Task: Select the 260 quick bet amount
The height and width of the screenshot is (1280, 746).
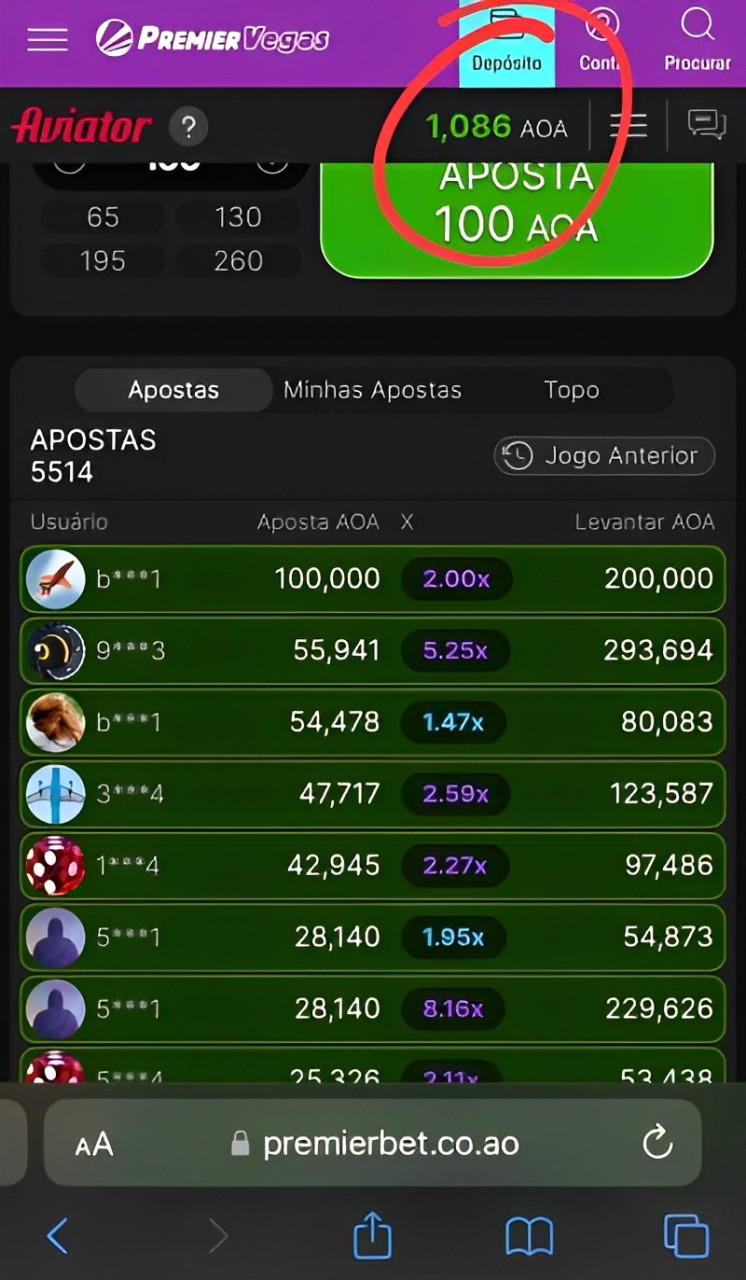Action: (x=237, y=261)
